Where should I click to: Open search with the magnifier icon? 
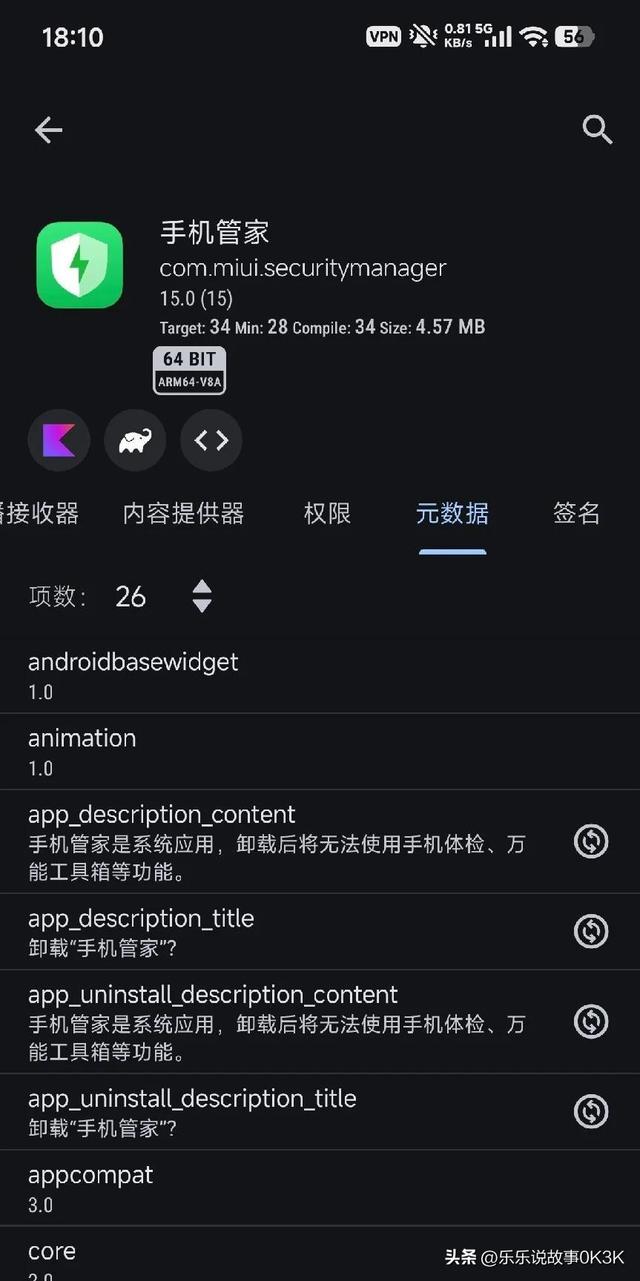pyautogui.click(x=597, y=130)
